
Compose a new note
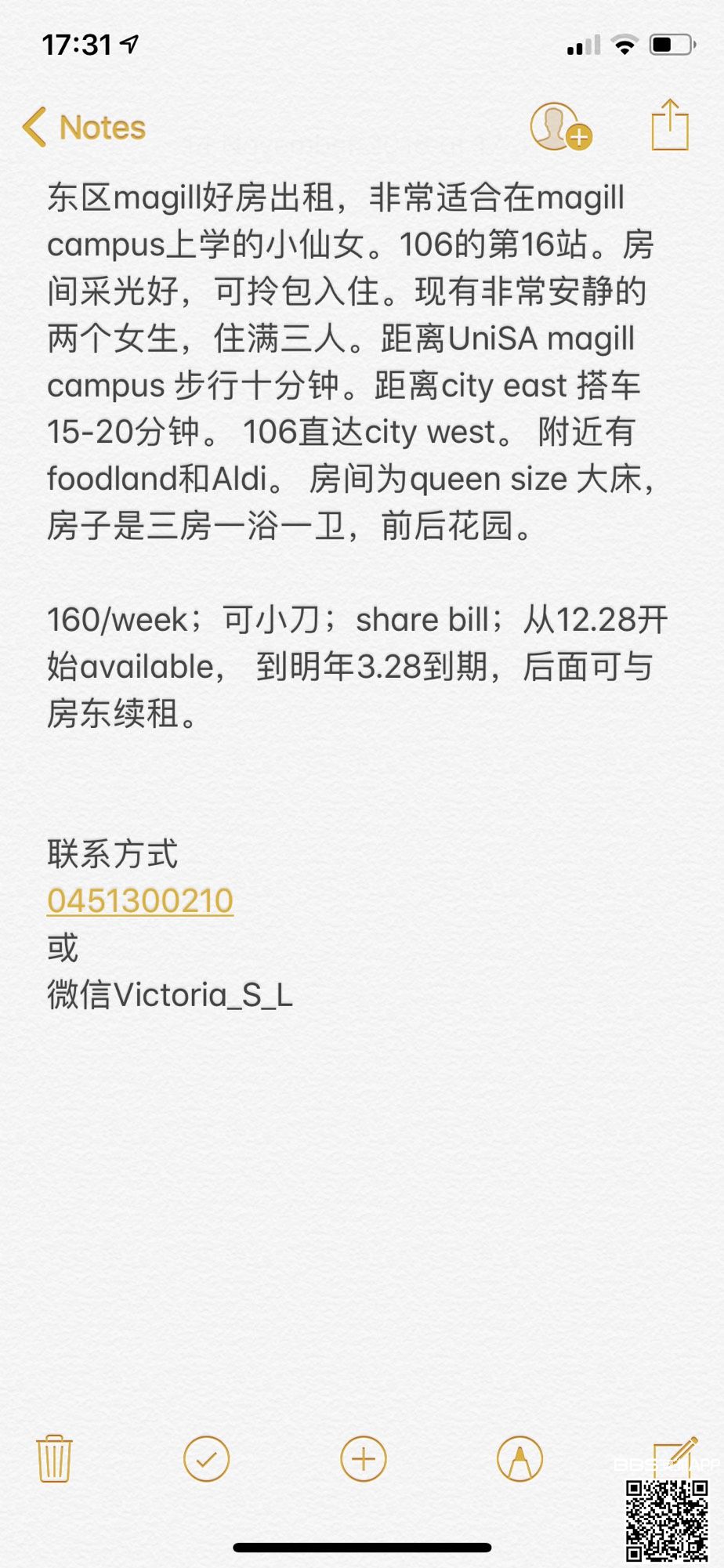pos(675,1456)
